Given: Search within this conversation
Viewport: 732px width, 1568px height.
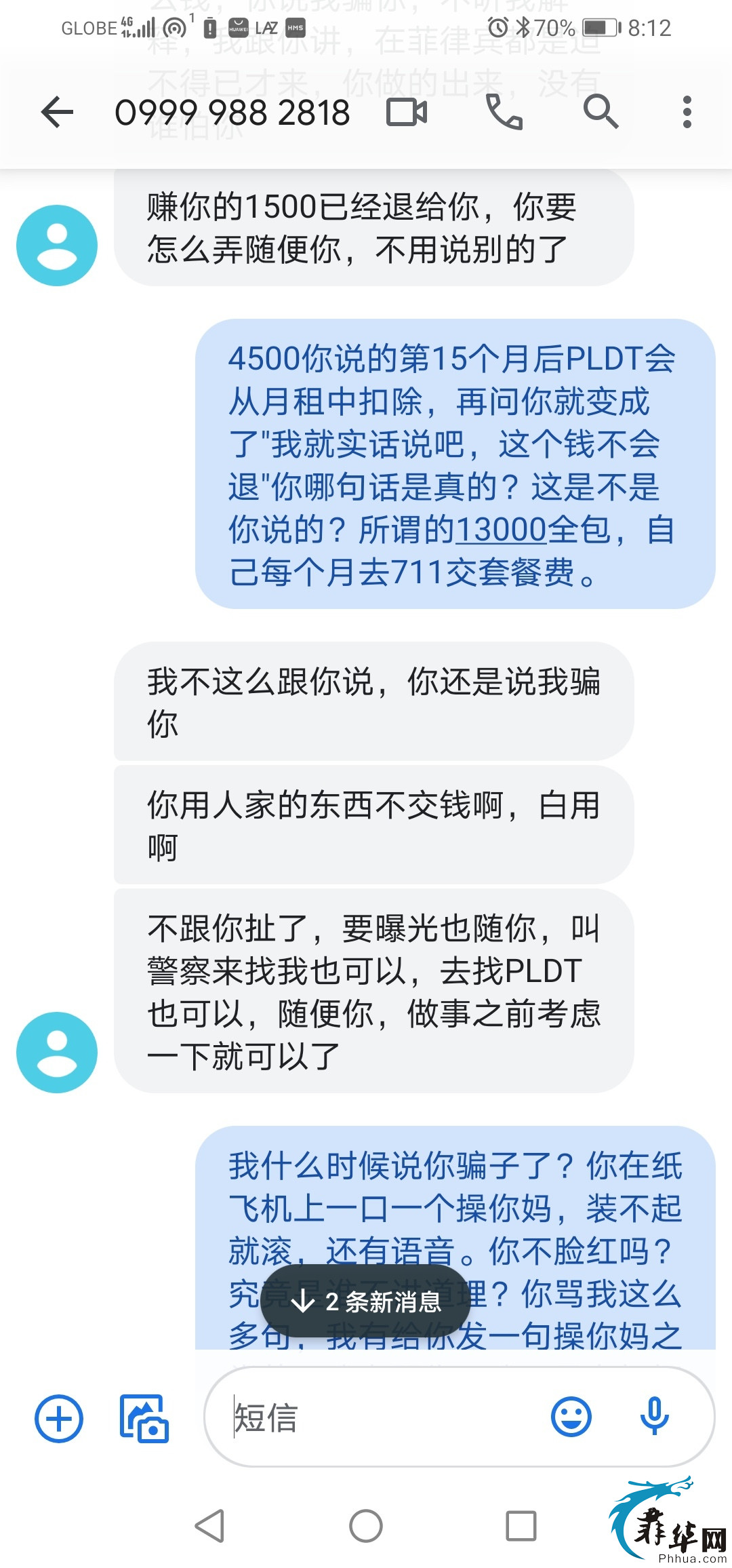Looking at the screenshot, I should pyautogui.click(x=601, y=112).
